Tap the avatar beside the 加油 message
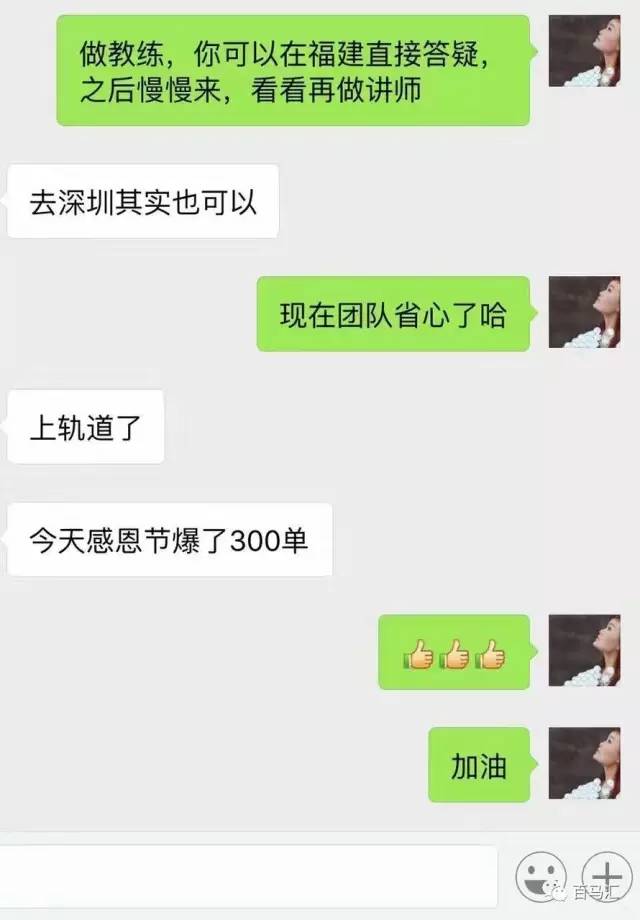The height and width of the screenshot is (920, 640). (584, 763)
